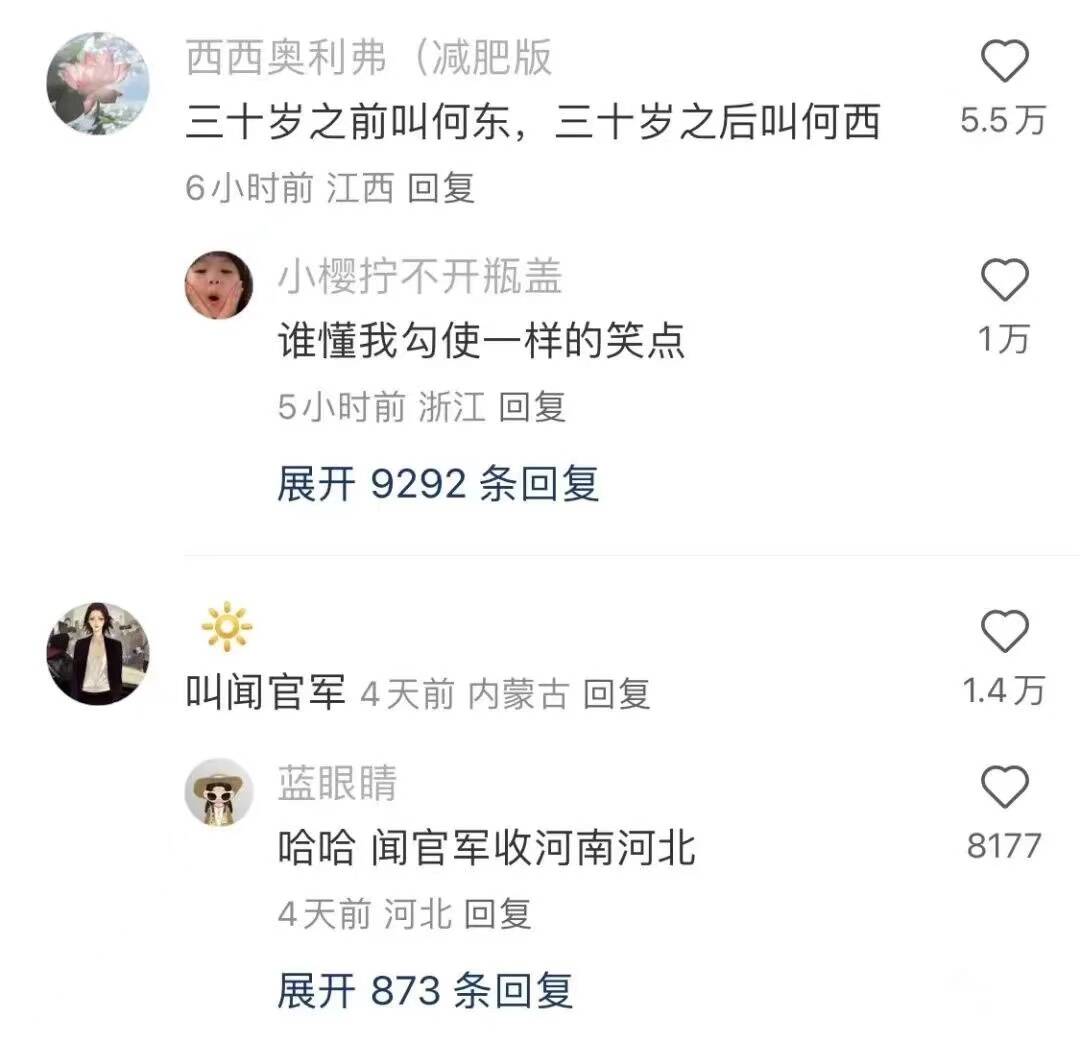Expand the 873 replies
The height and width of the screenshot is (1042, 1080).
(425, 991)
